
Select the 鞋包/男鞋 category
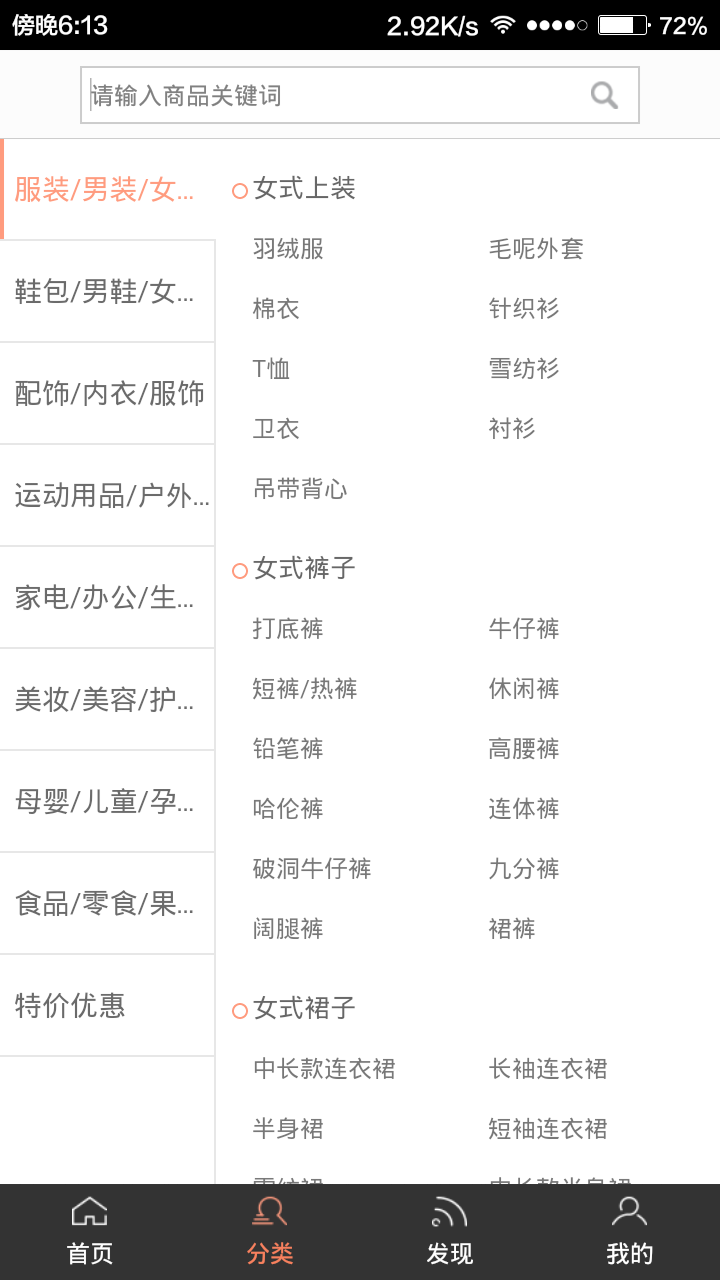[107, 292]
